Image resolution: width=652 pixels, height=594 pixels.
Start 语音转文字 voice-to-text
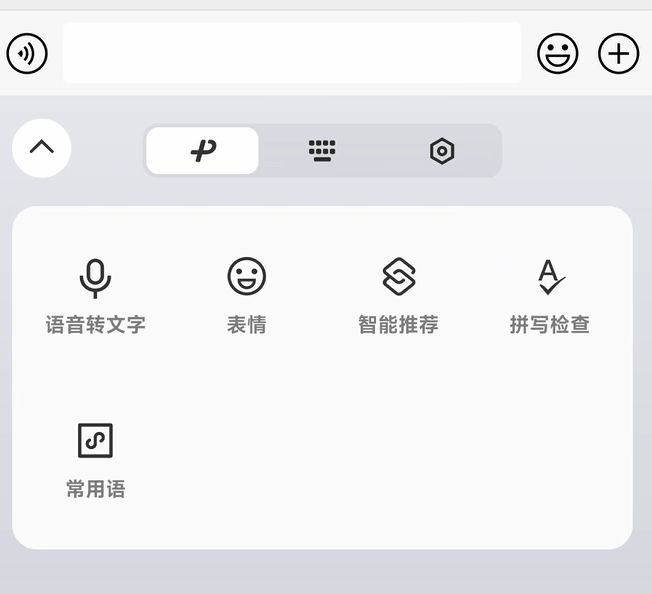[x=95, y=296]
